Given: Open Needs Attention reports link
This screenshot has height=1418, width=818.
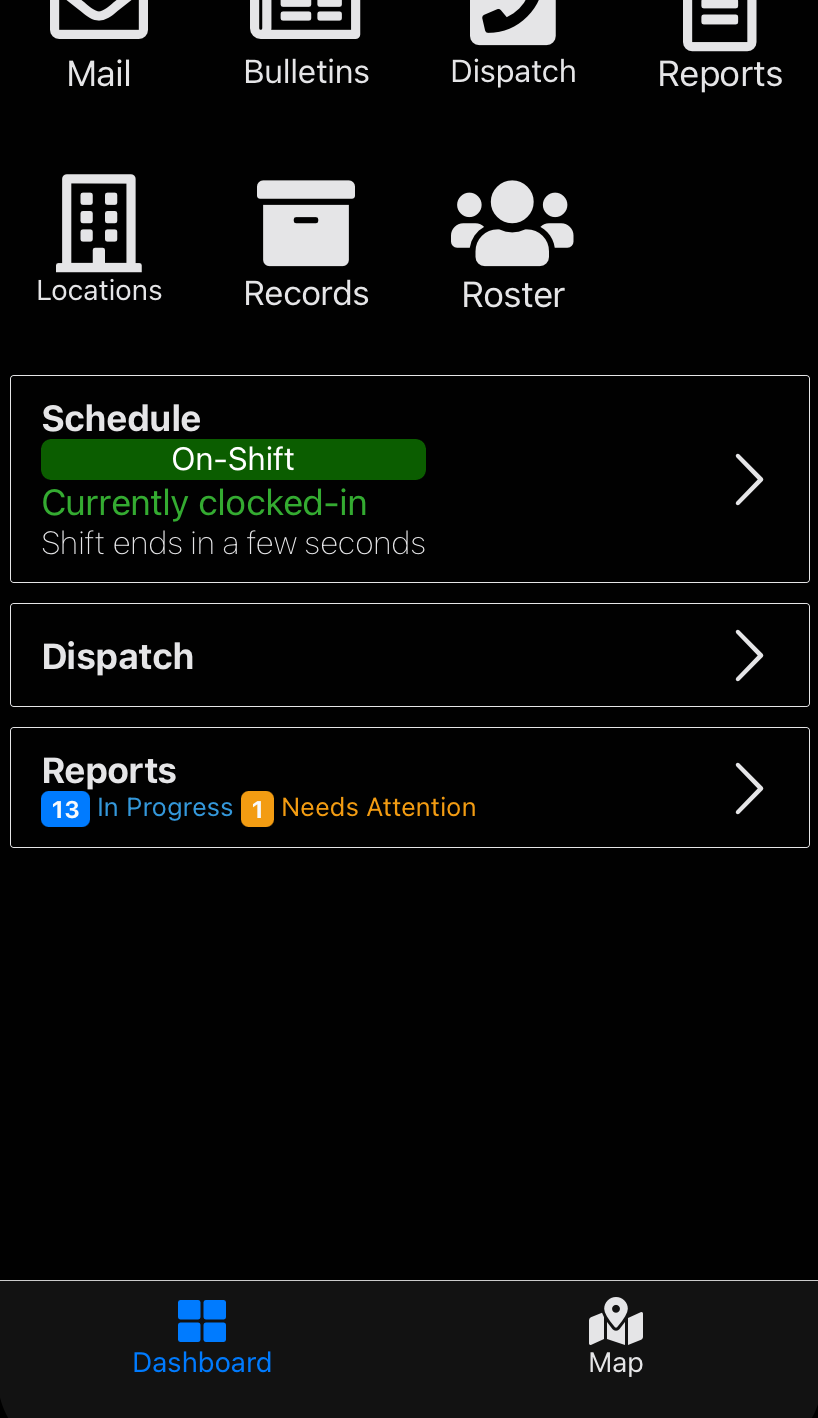Looking at the screenshot, I should click(378, 808).
